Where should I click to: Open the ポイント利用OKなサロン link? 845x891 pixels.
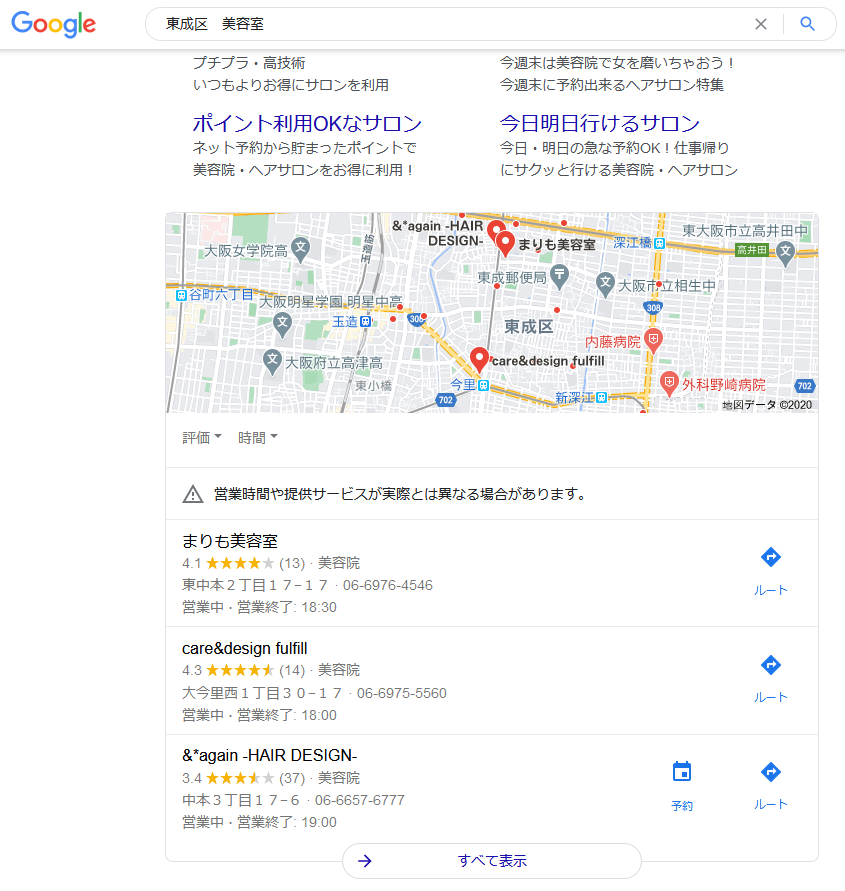tap(307, 124)
